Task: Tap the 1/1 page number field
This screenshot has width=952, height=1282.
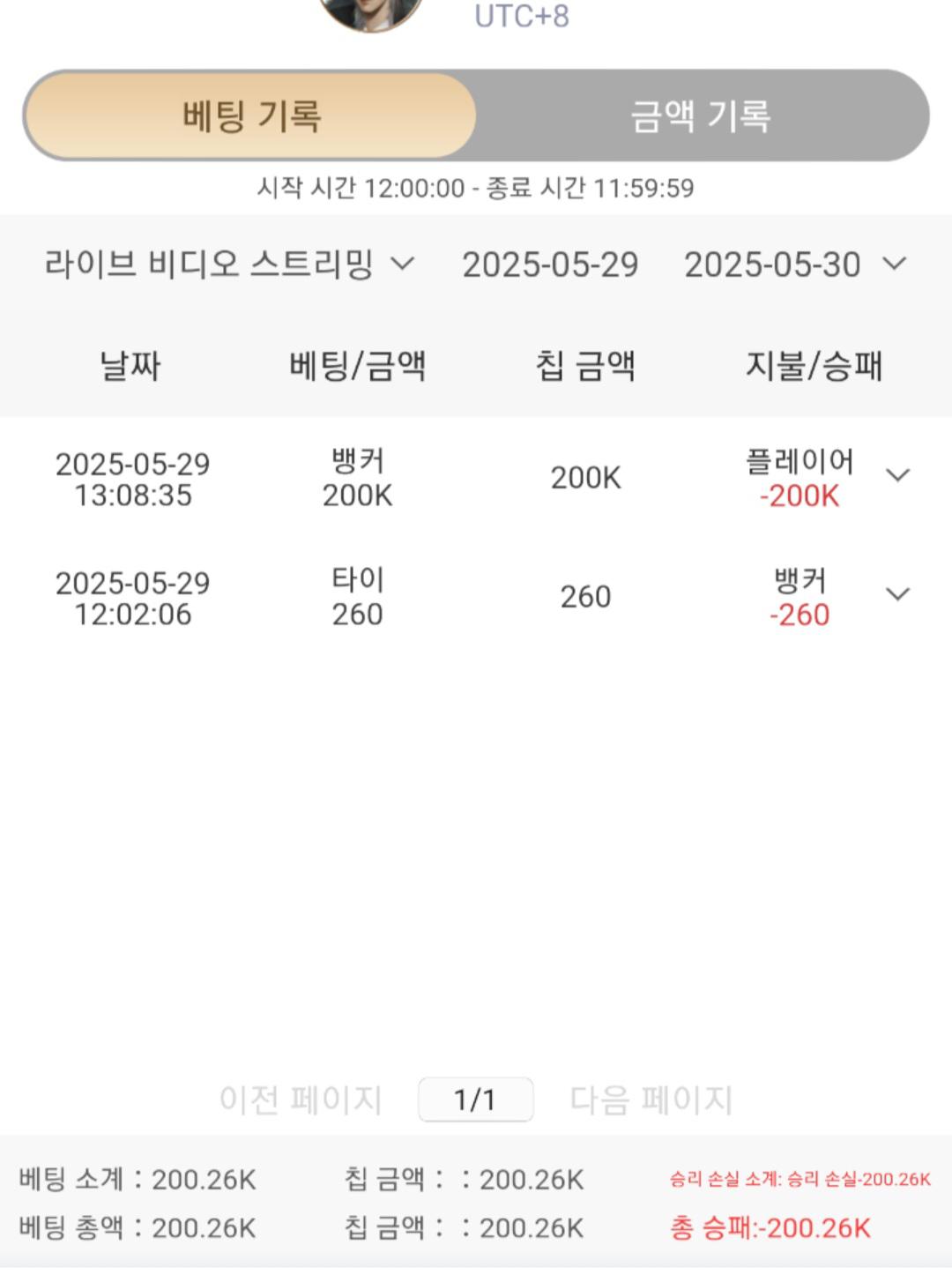Action: point(475,1099)
